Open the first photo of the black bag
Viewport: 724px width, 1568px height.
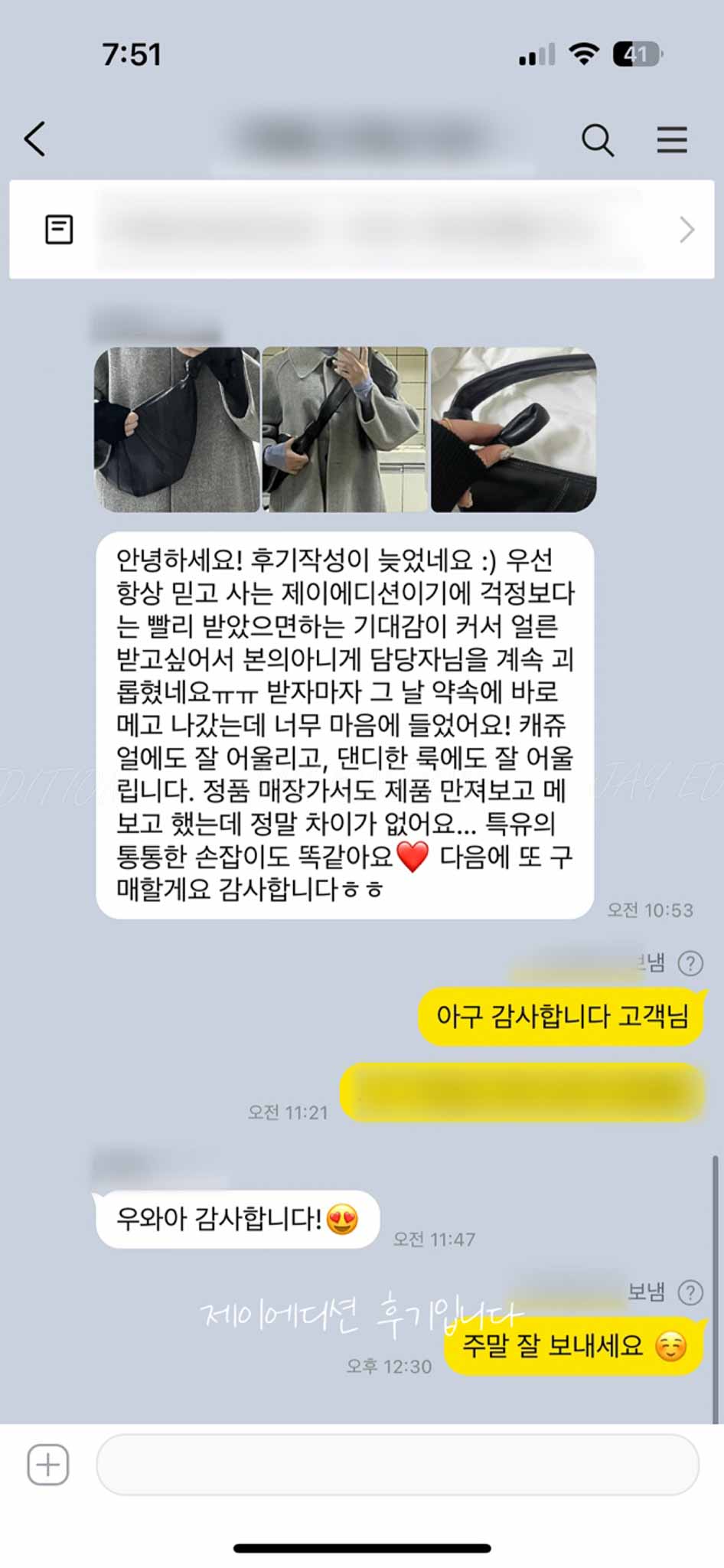pyautogui.click(x=177, y=430)
